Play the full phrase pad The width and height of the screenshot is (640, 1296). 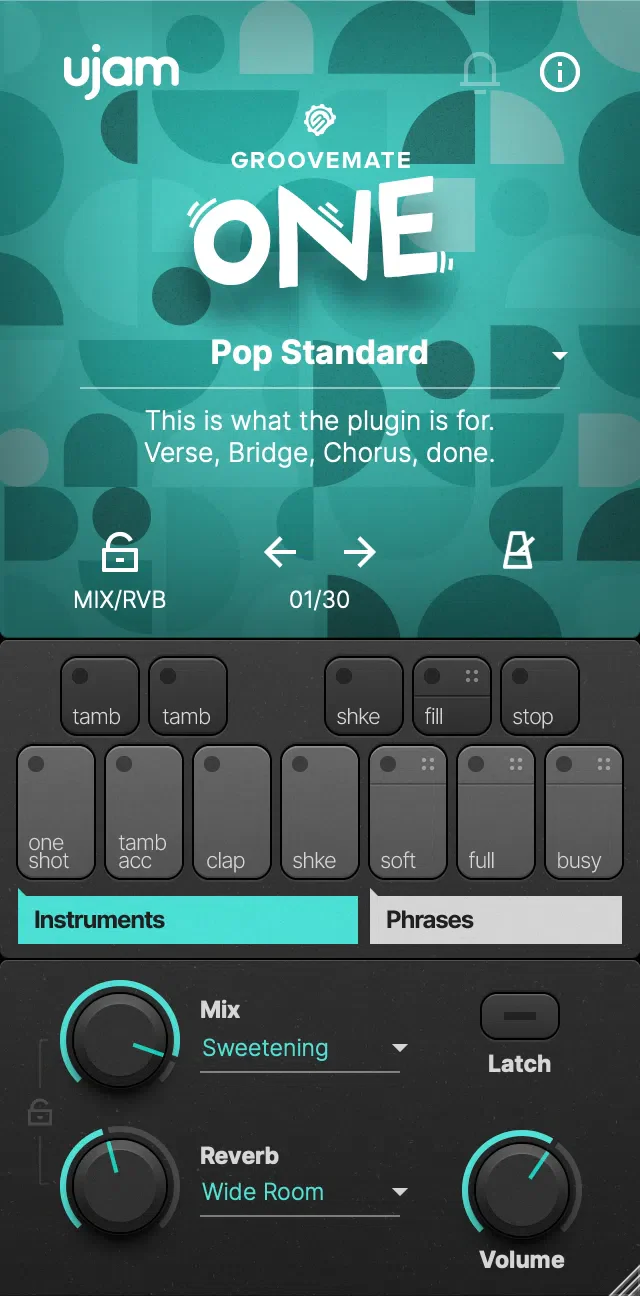(496, 812)
